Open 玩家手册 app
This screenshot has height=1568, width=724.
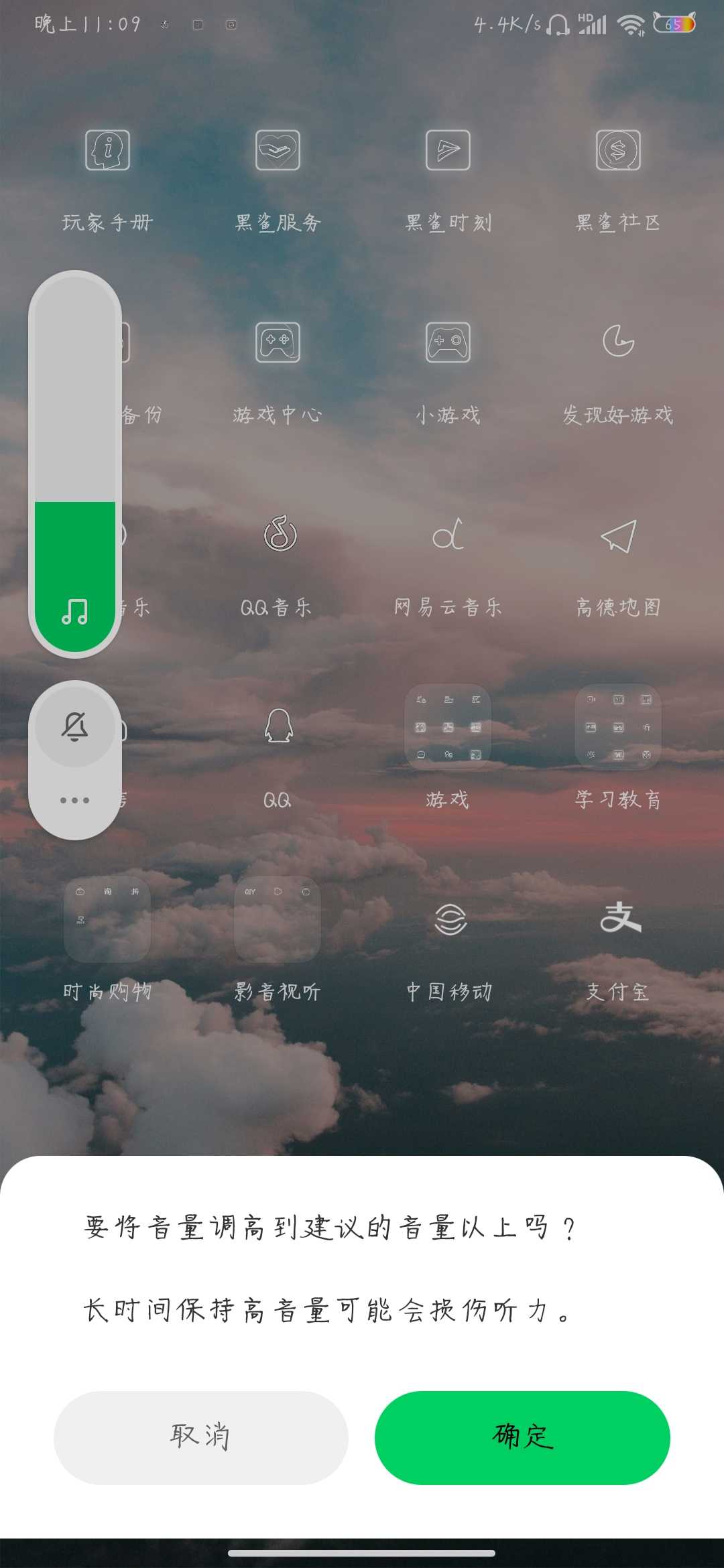(107, 150)
